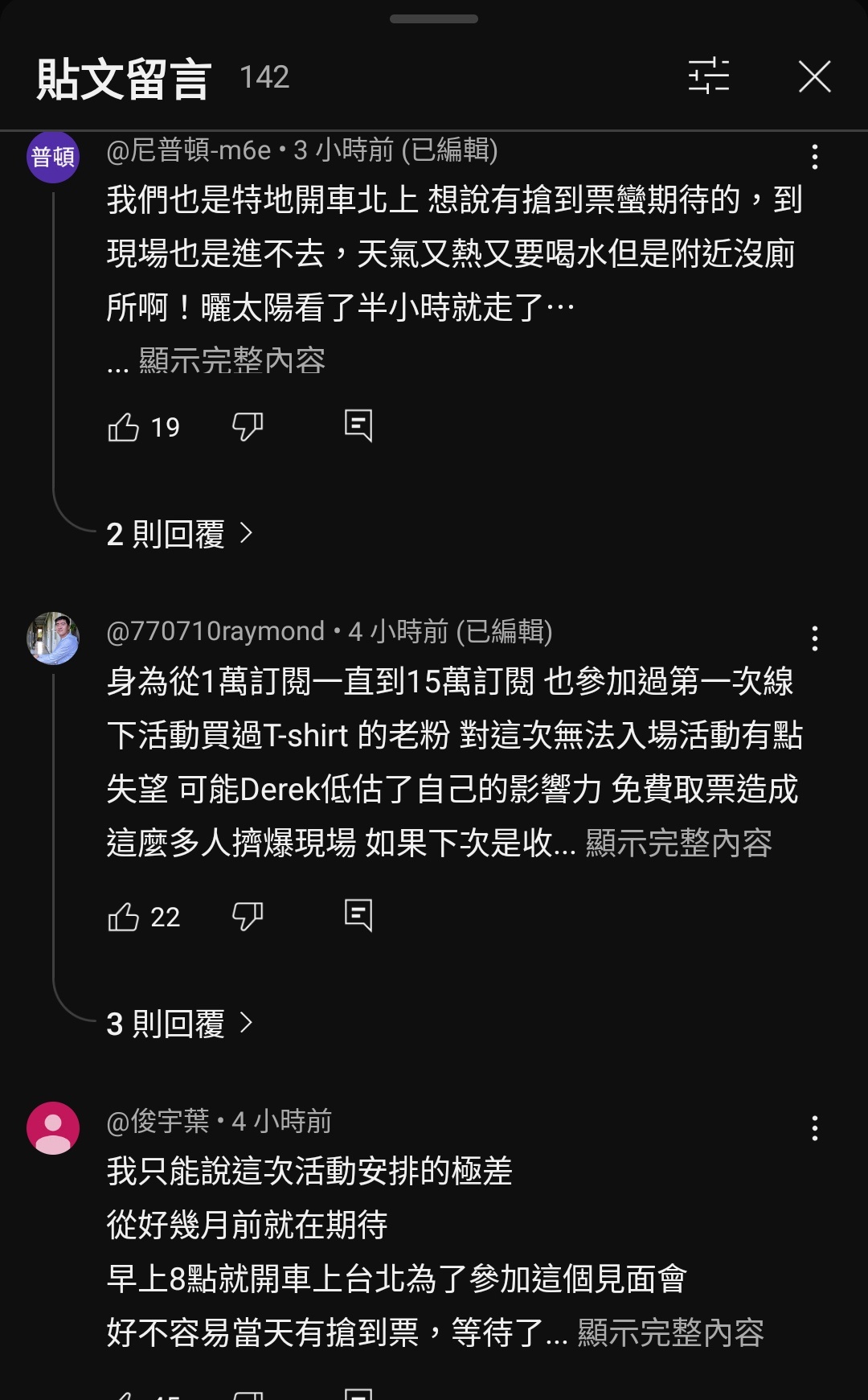View the 3 則回覆 replies thread
868x1400 pixels.
tap(178, 1024)
